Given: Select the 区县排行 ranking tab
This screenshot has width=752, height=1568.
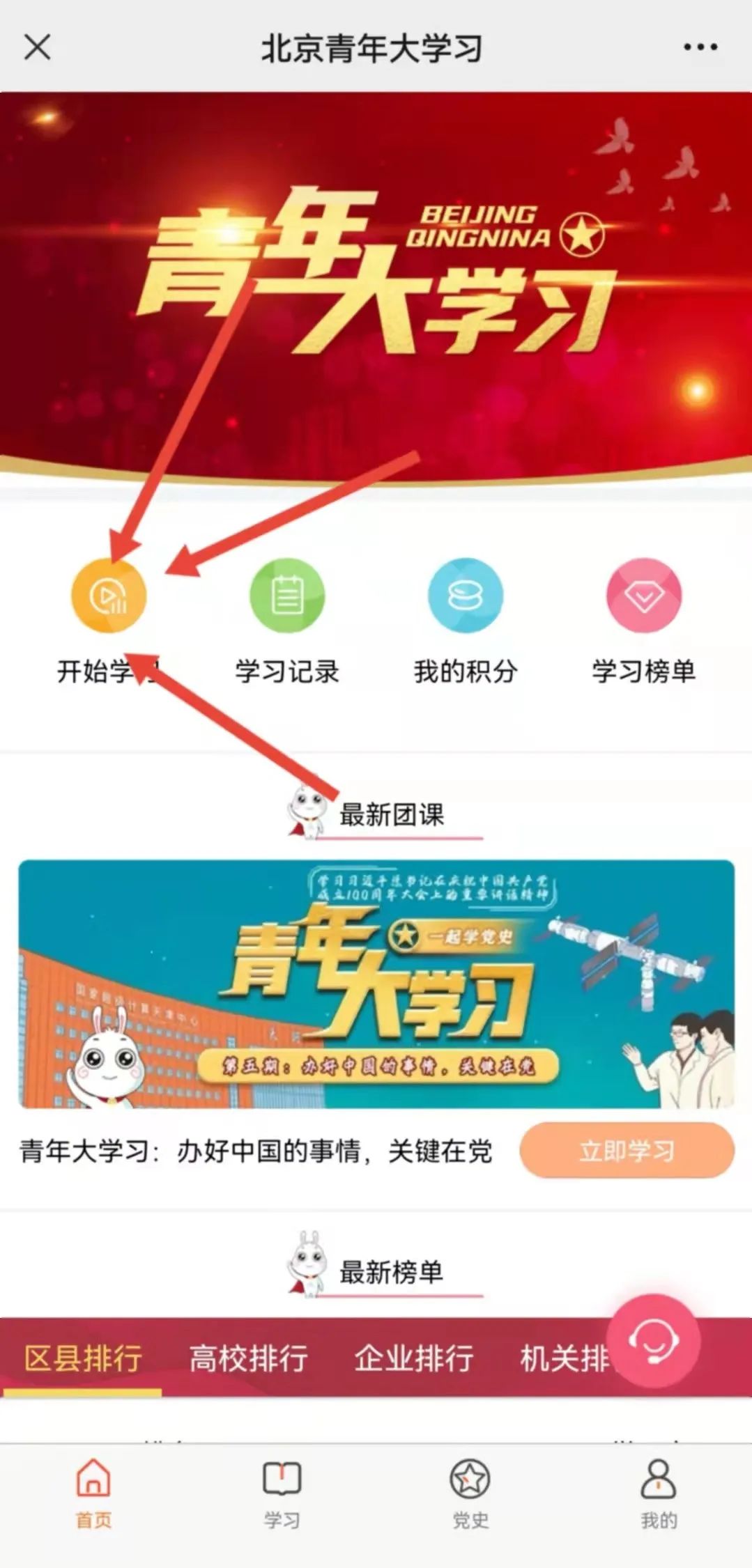Looking at the screenshot, I should point(83,1358).
